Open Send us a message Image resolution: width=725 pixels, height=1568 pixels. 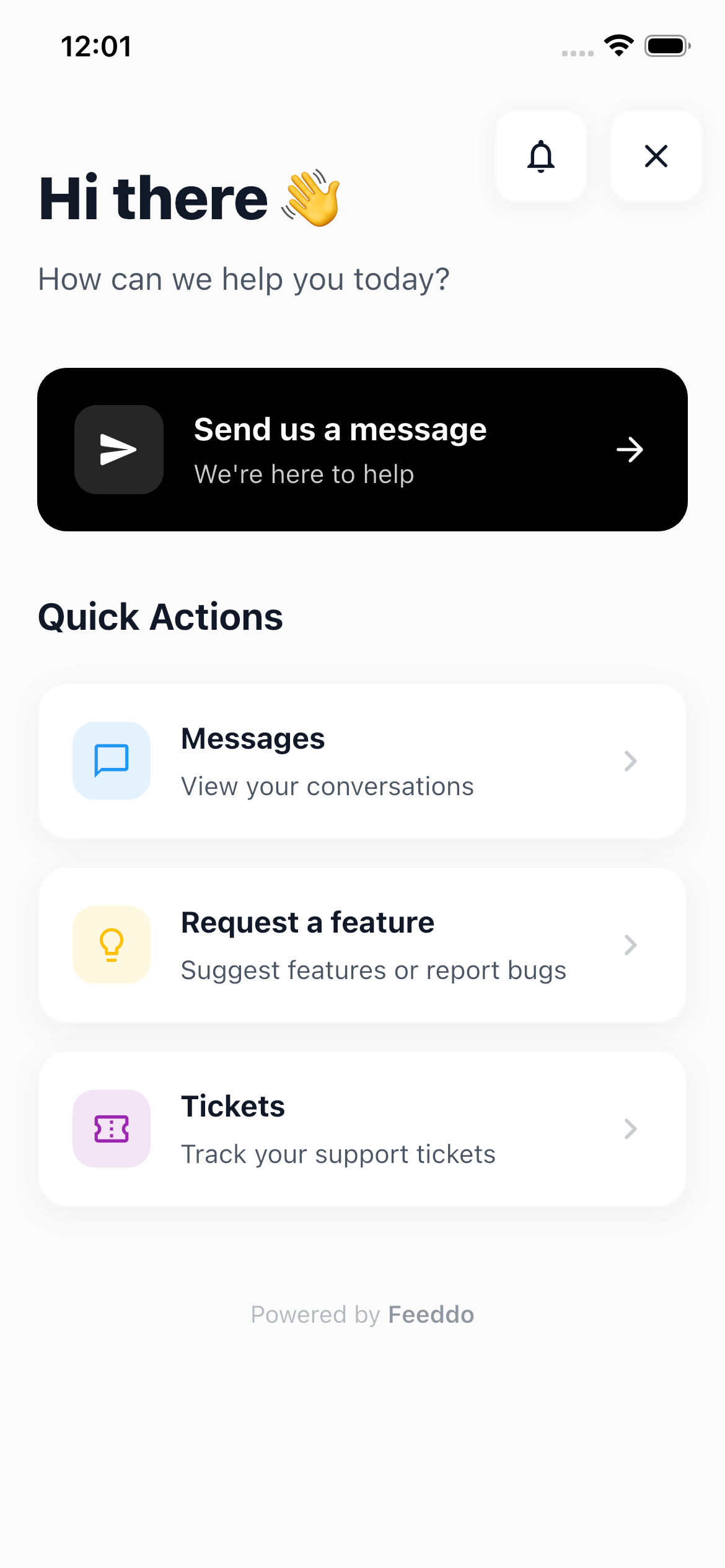(362, 449)
